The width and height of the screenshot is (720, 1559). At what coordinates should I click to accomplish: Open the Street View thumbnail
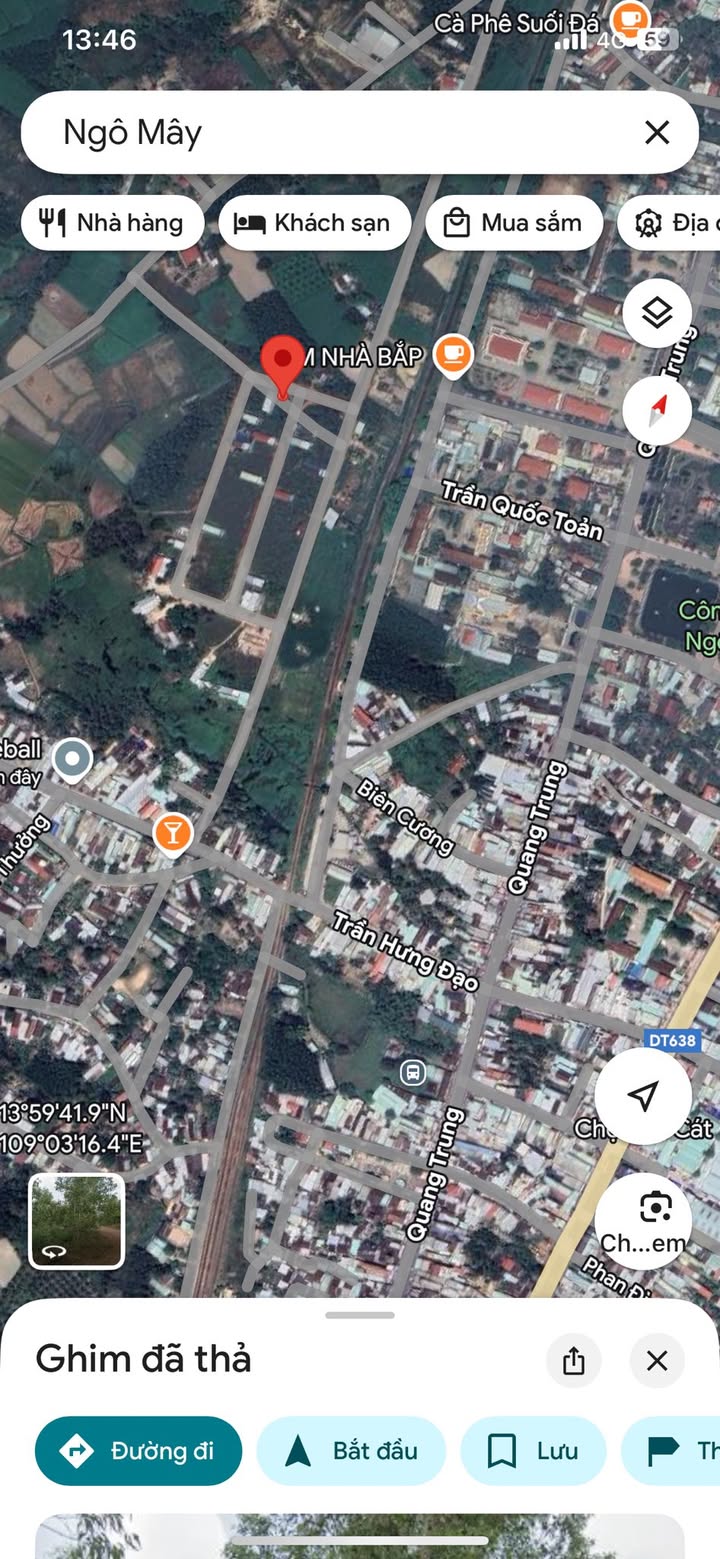coord(76,1221)
